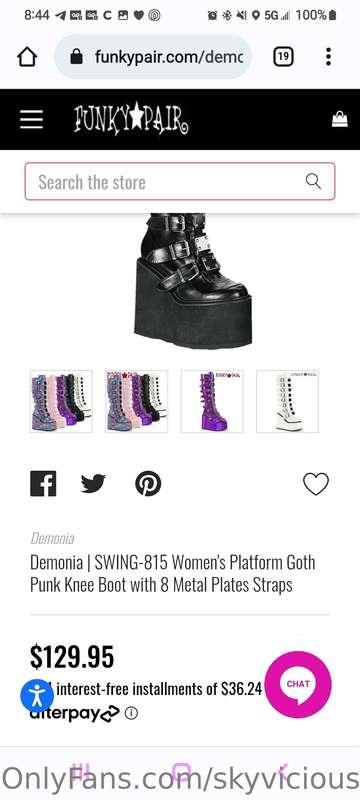Open the browser's three-dot overflow menu
The width and height of the screenshot is (360, 800).
point(328,57)
